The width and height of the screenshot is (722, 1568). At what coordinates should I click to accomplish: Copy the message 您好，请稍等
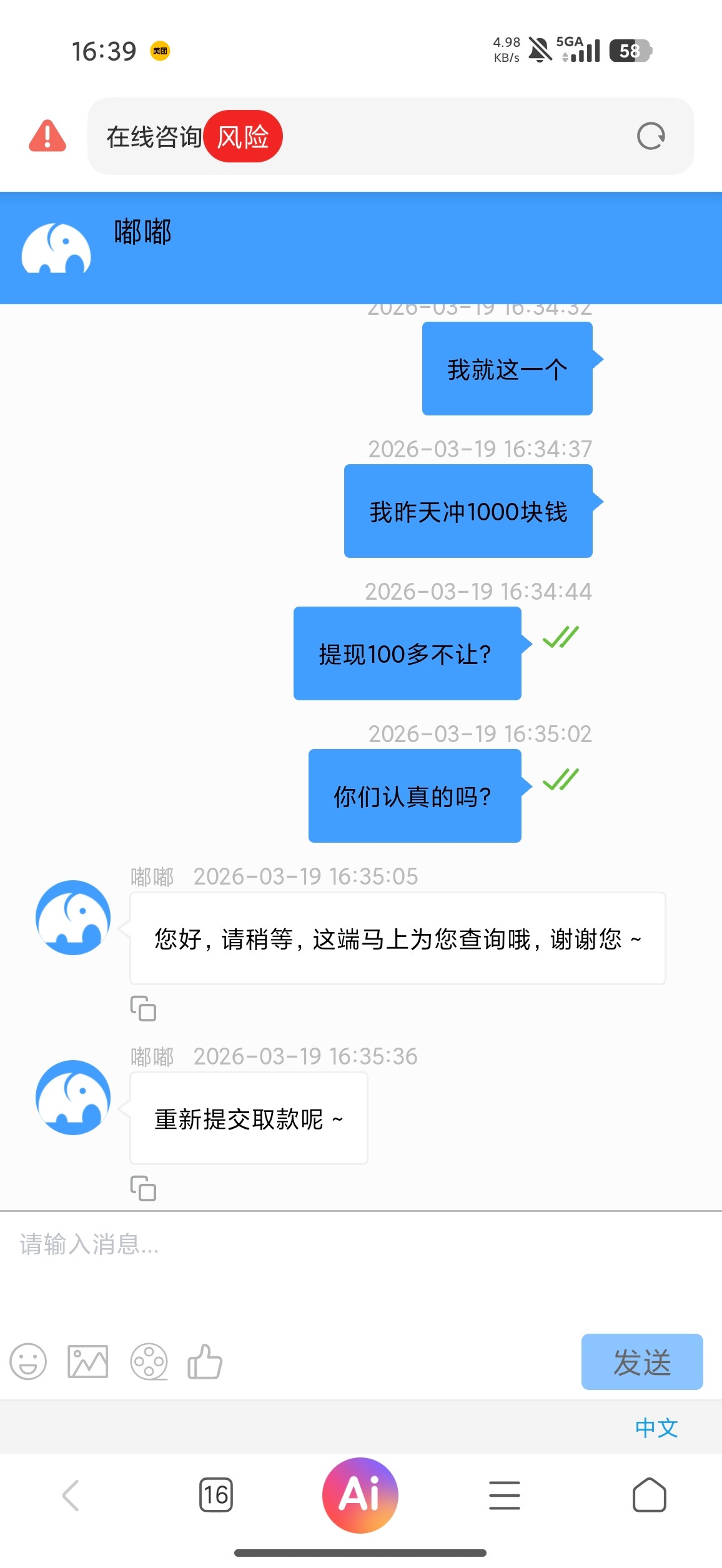click(143, 1008)
